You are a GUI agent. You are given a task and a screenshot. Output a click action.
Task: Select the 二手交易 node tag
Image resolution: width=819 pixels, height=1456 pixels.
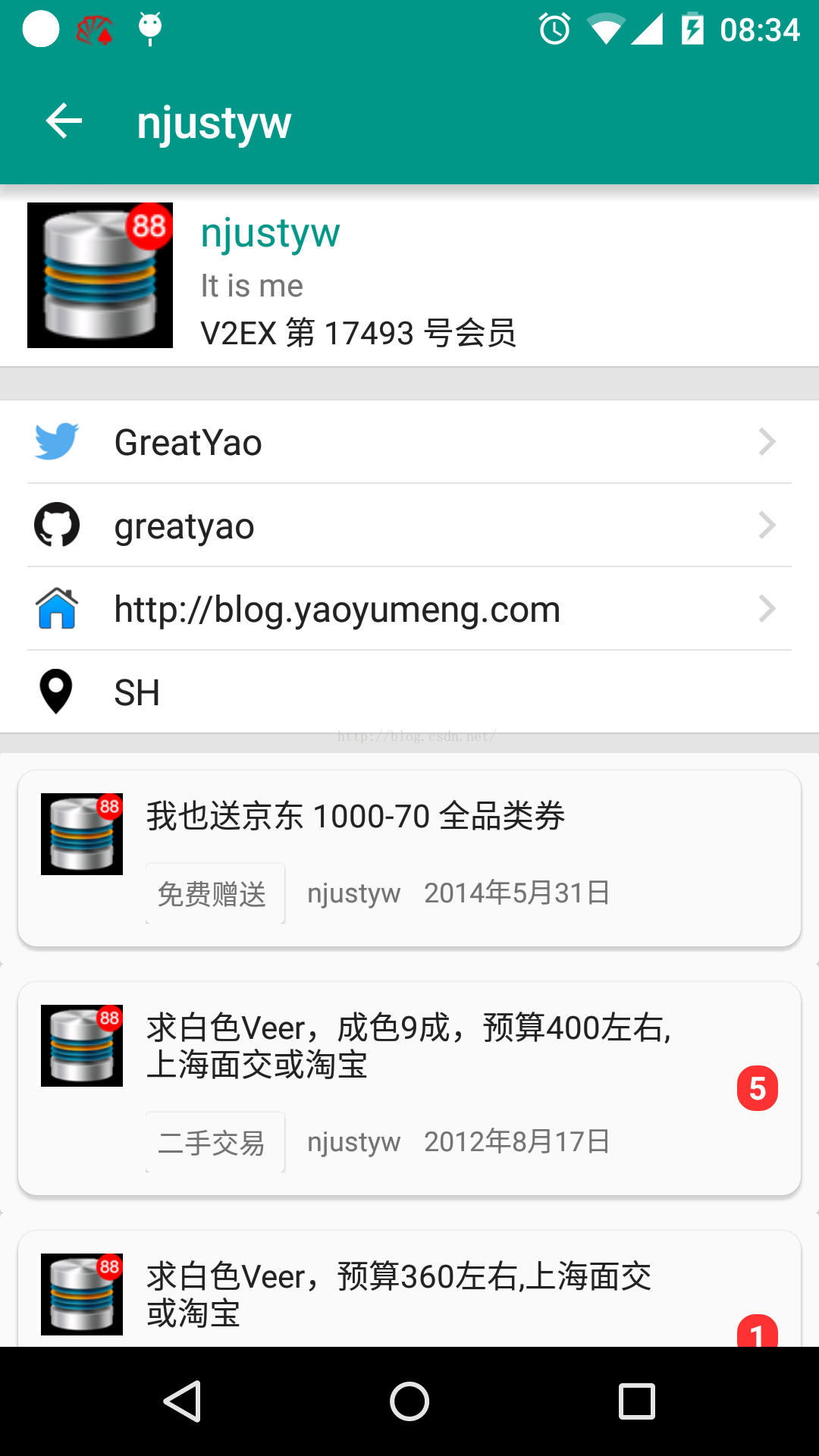point(212,1143)
